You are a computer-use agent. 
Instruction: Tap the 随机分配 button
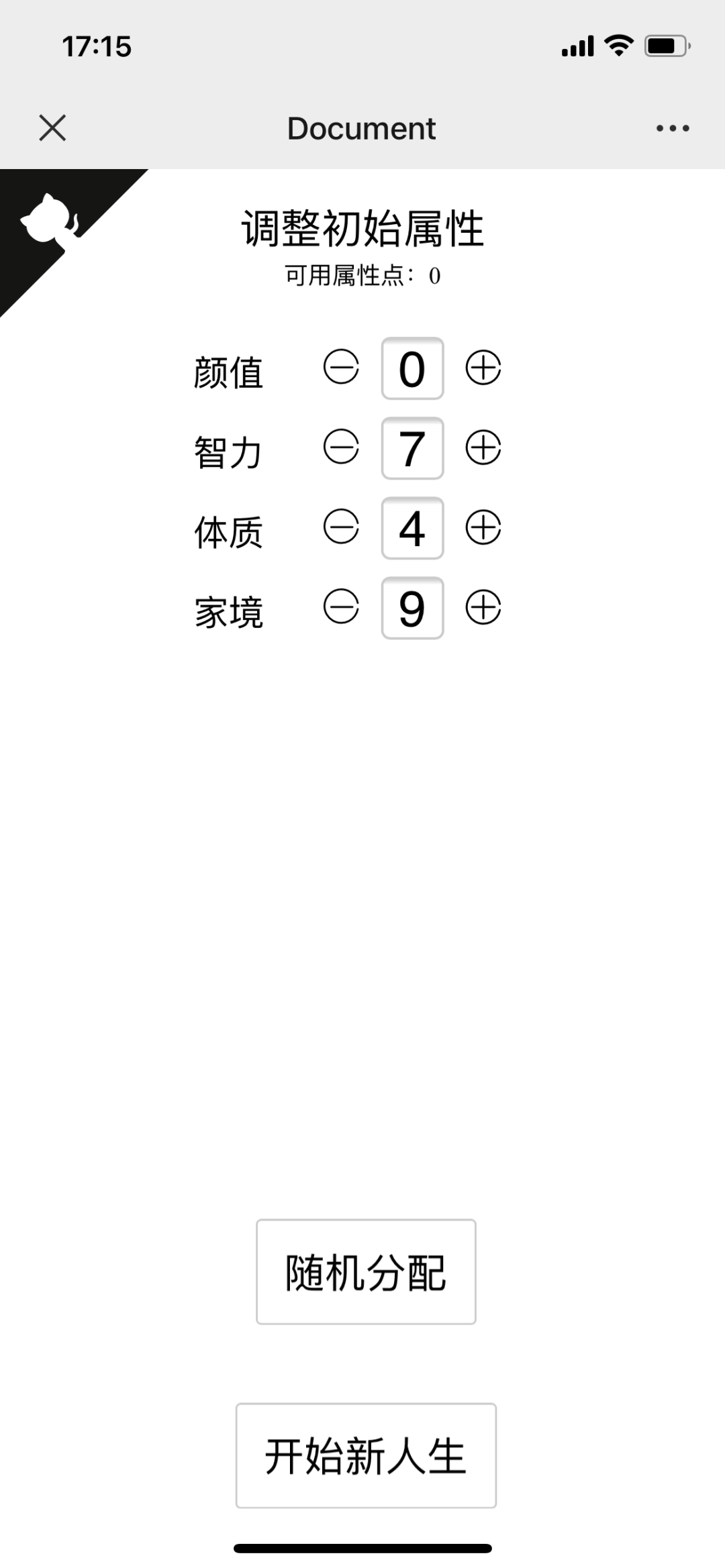click(366, 1271)
